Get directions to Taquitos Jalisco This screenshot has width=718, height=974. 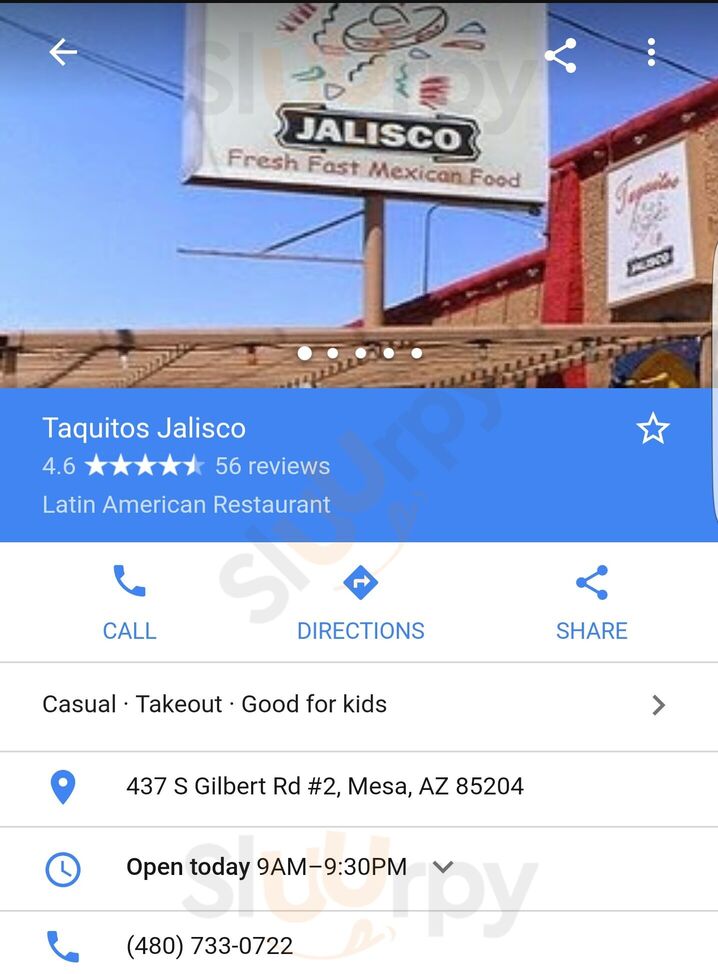coord(360,603)
